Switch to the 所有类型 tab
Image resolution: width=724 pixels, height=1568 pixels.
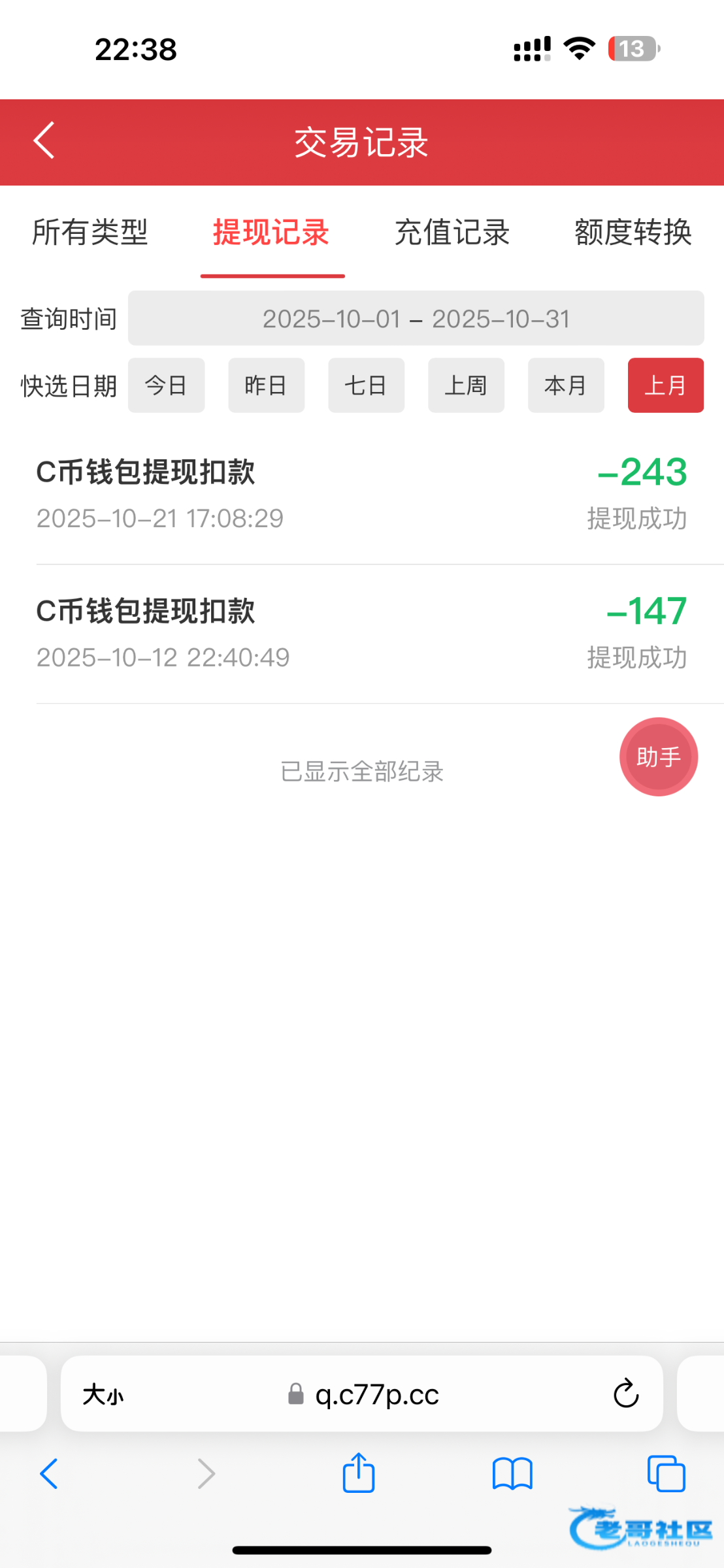pos(90,233)
